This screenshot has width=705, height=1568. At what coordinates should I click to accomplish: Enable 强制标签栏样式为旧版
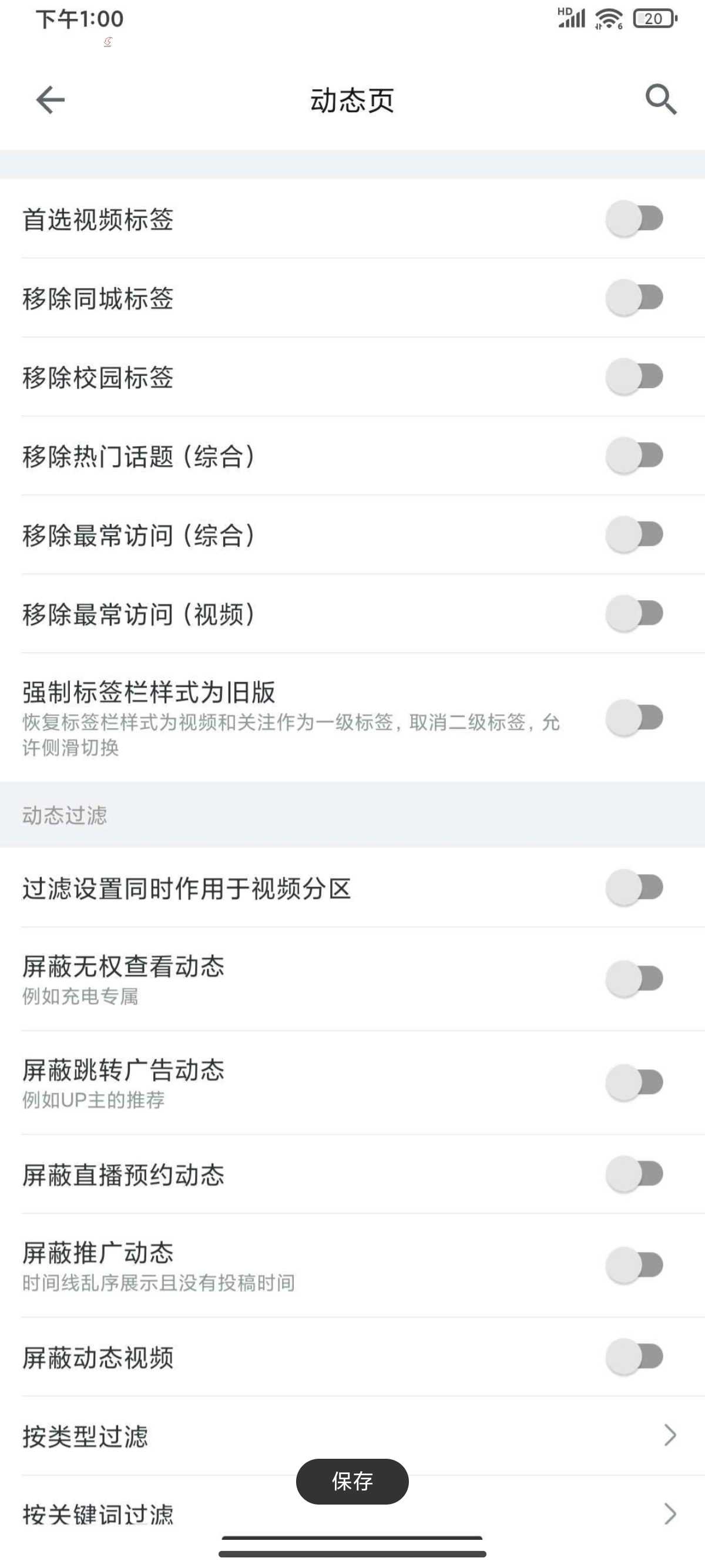tap(634, 718)
